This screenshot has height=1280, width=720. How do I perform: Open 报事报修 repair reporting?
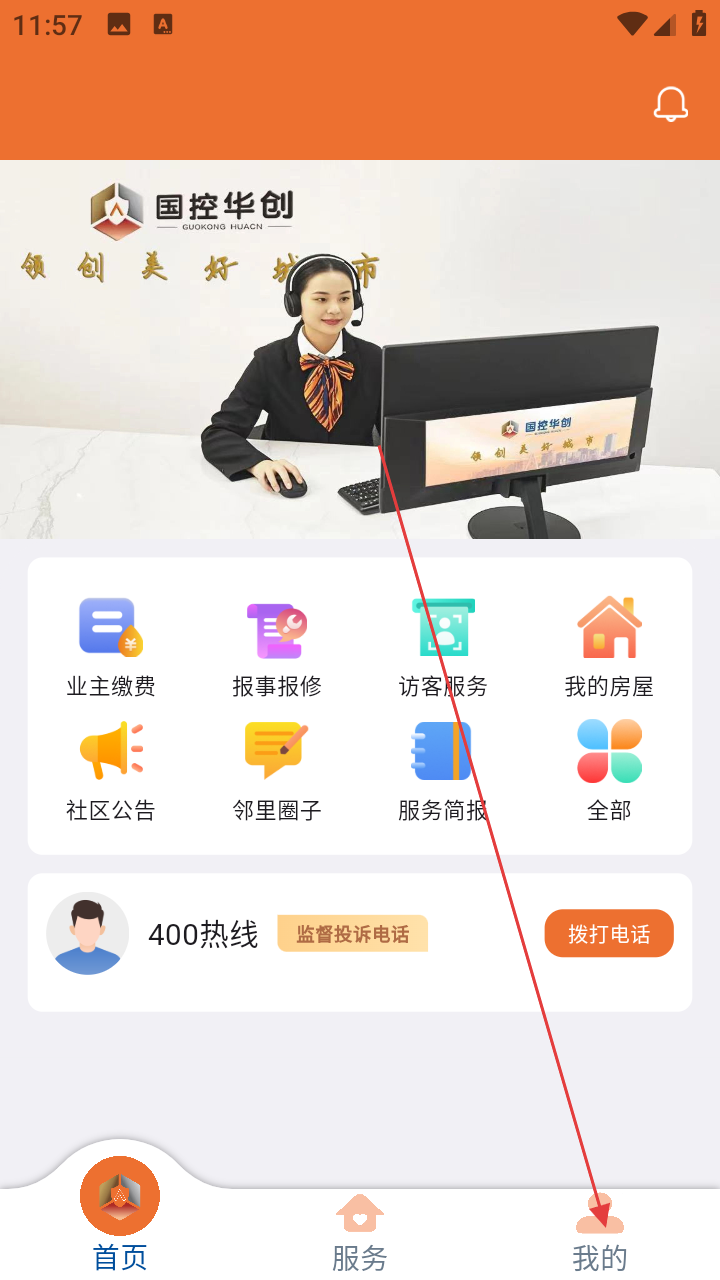(277, 647)
